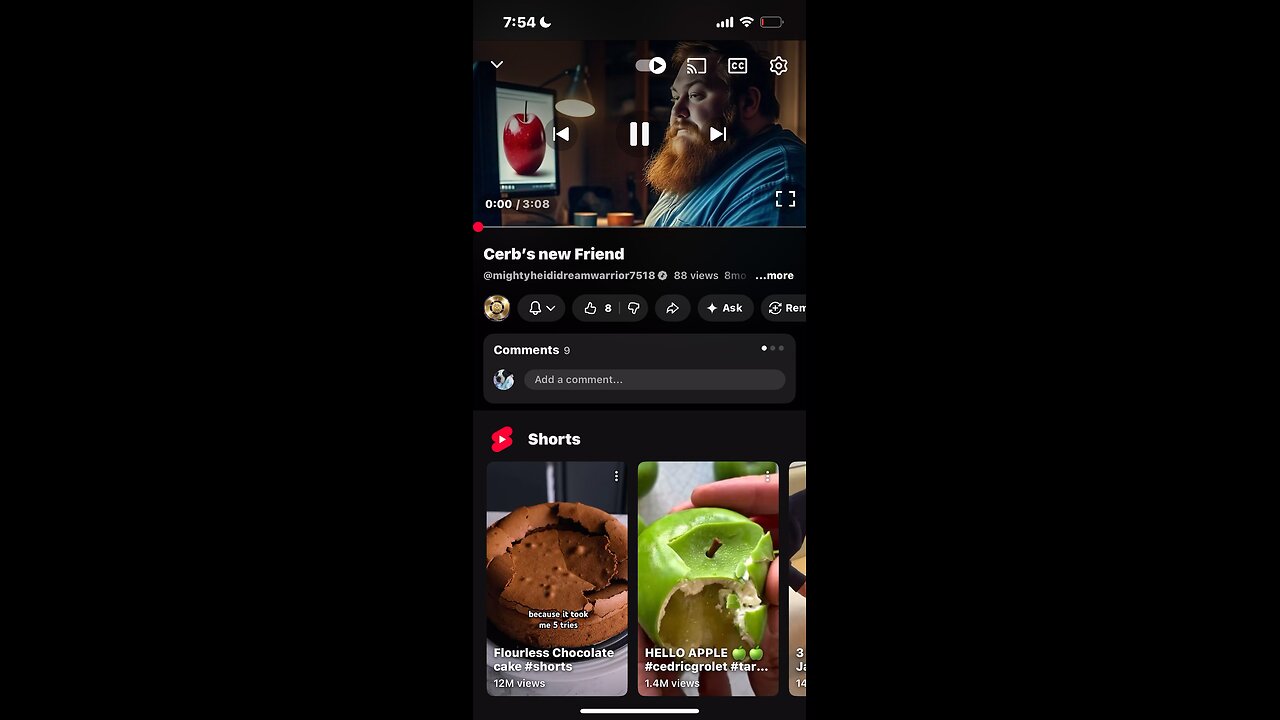Skip to the next video
The height and width of the screenshot is (720, 1280).
coord(717,134)
